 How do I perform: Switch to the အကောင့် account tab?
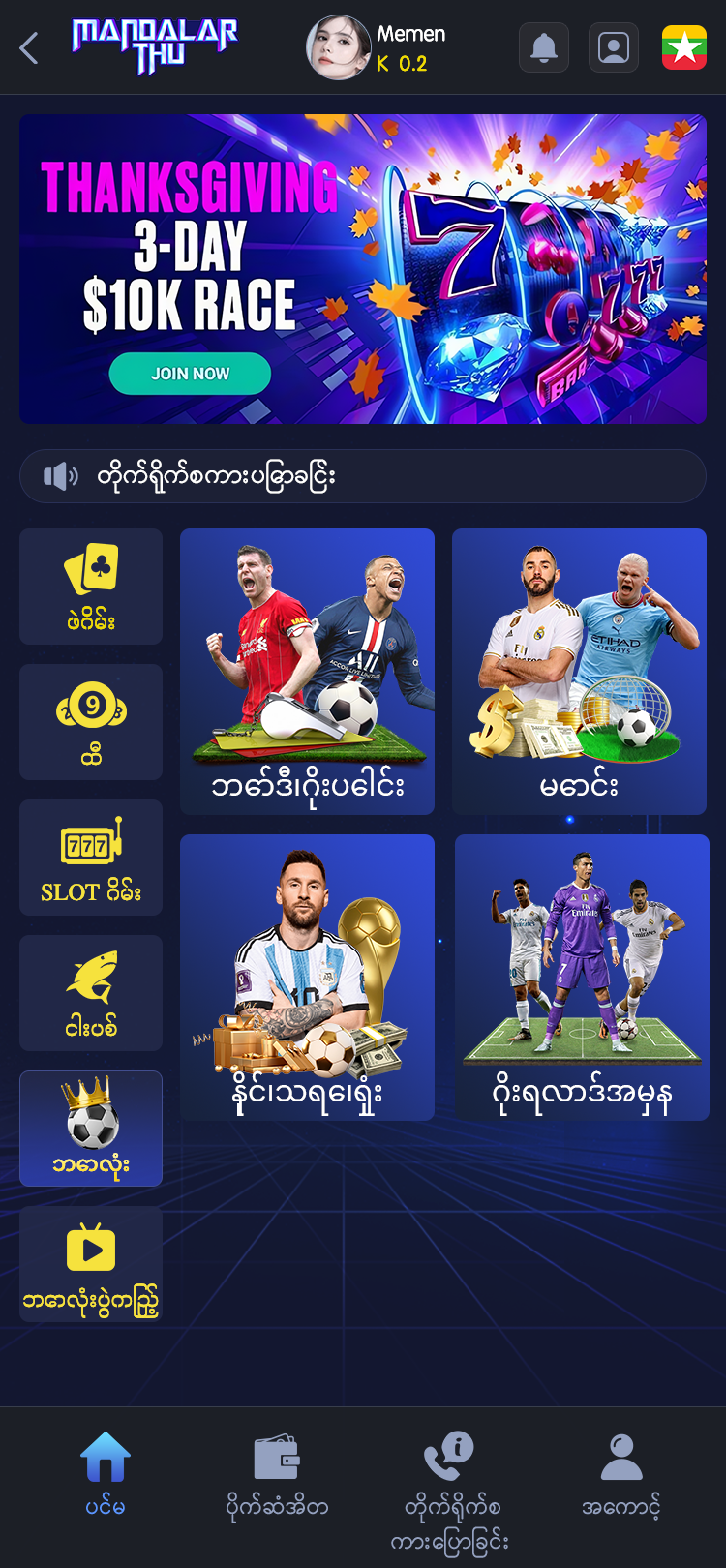click(621, 1476)
